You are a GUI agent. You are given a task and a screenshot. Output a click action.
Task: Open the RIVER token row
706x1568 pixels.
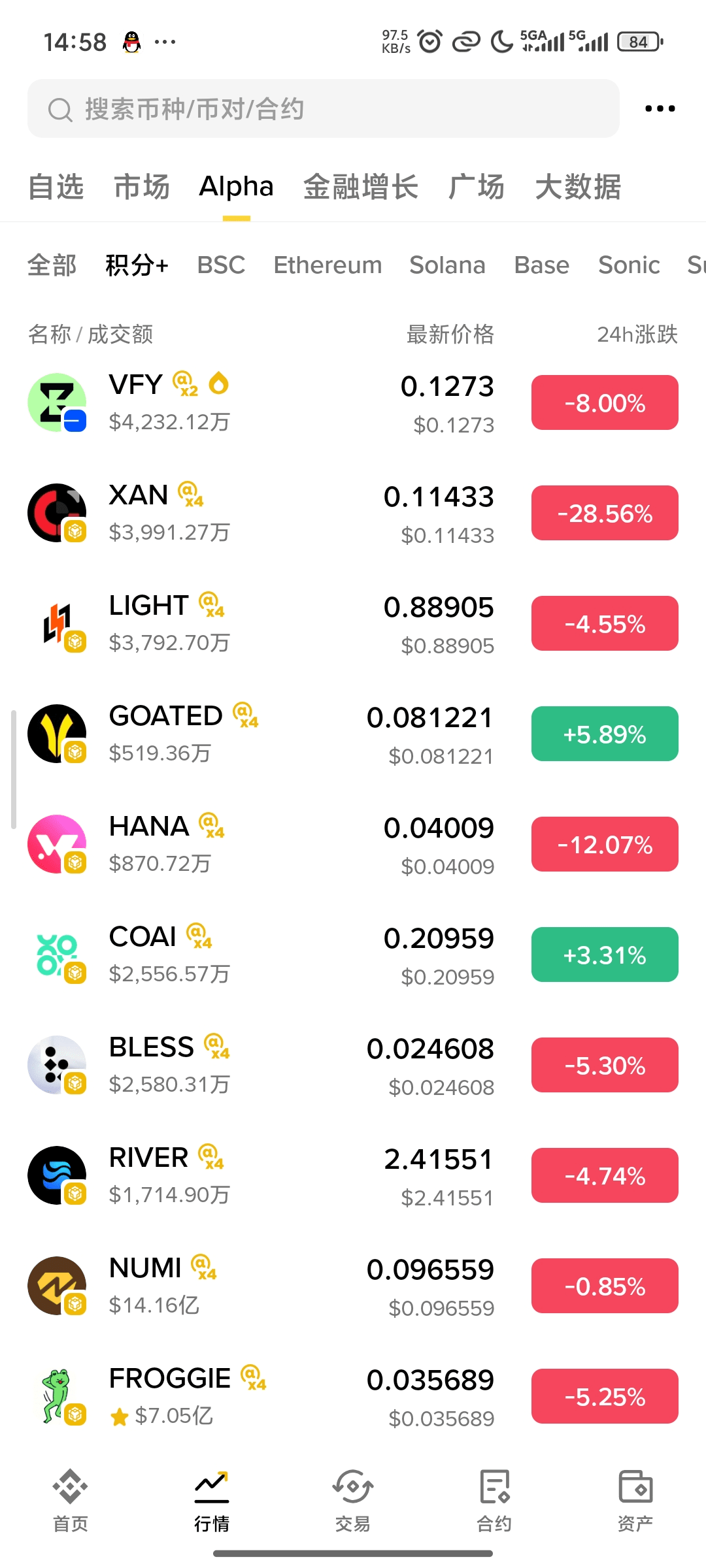pyautogui.click(x=261, y=1175)
